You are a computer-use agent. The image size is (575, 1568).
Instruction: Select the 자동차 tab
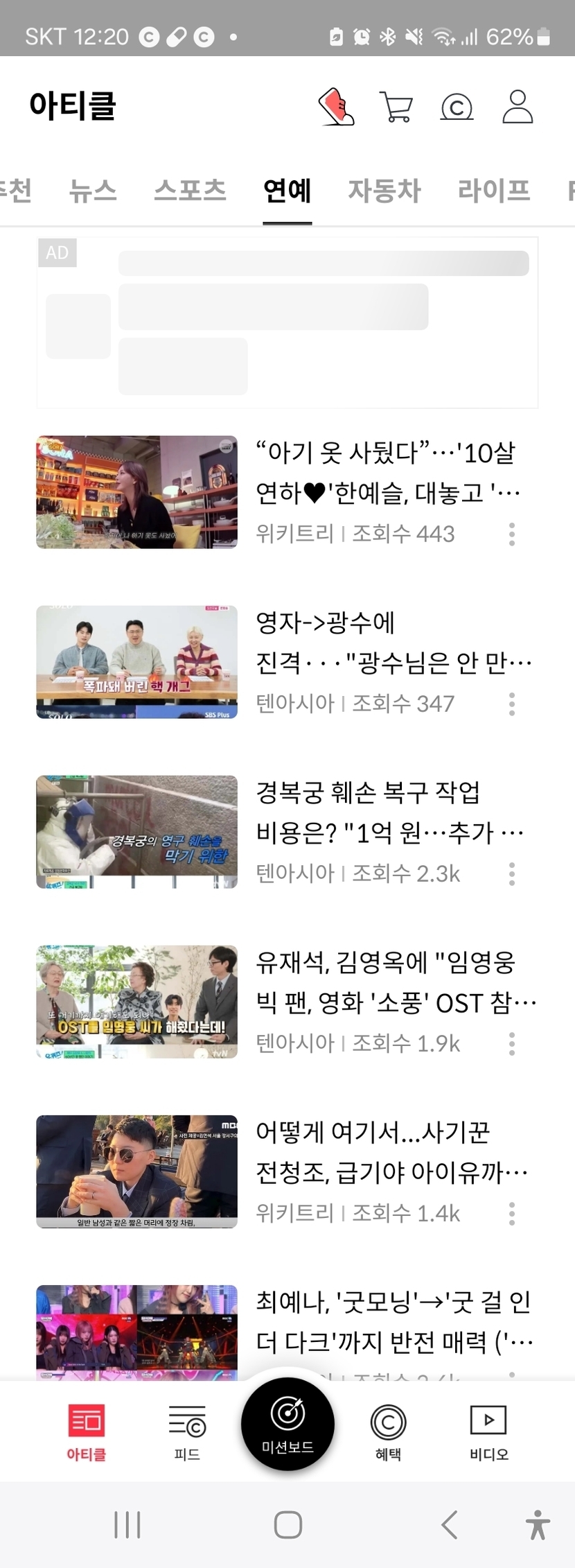pyautogui.click(x=384, y=190)
